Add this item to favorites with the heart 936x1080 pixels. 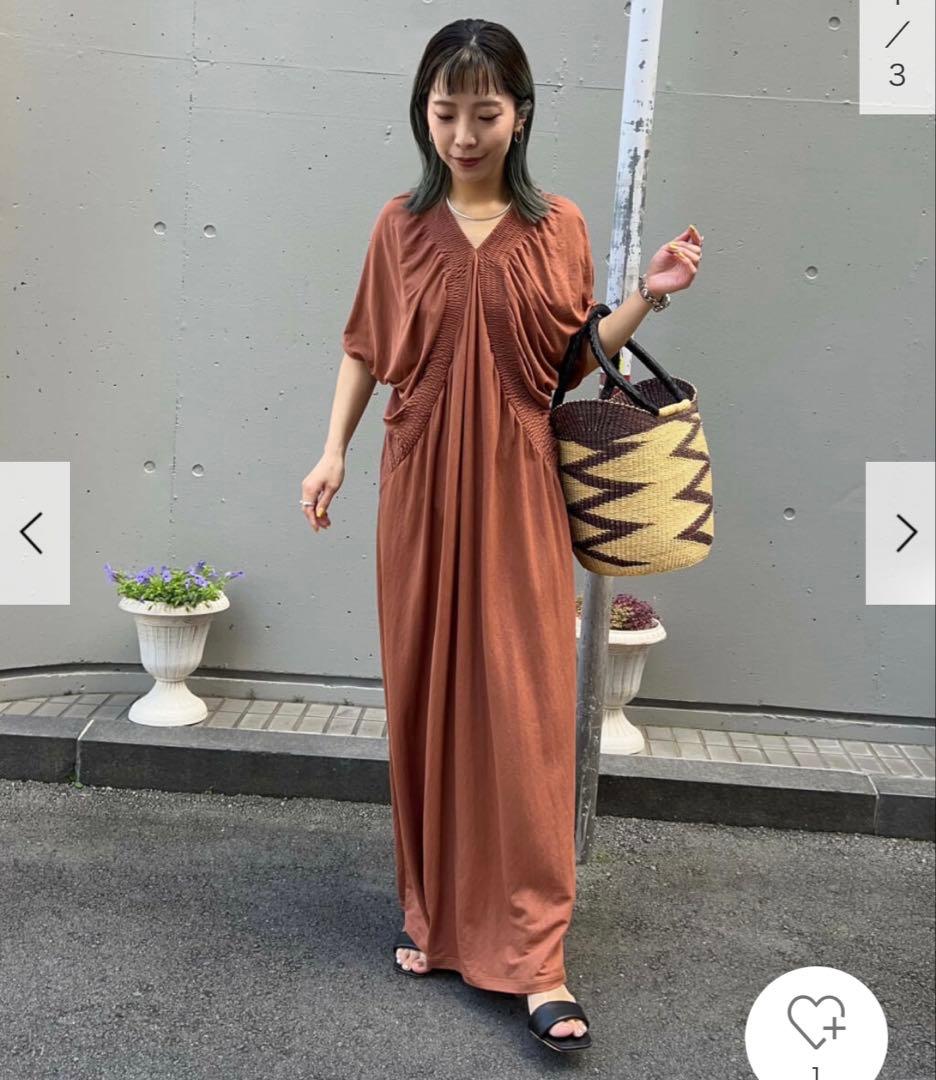(x=816, y=1024)
